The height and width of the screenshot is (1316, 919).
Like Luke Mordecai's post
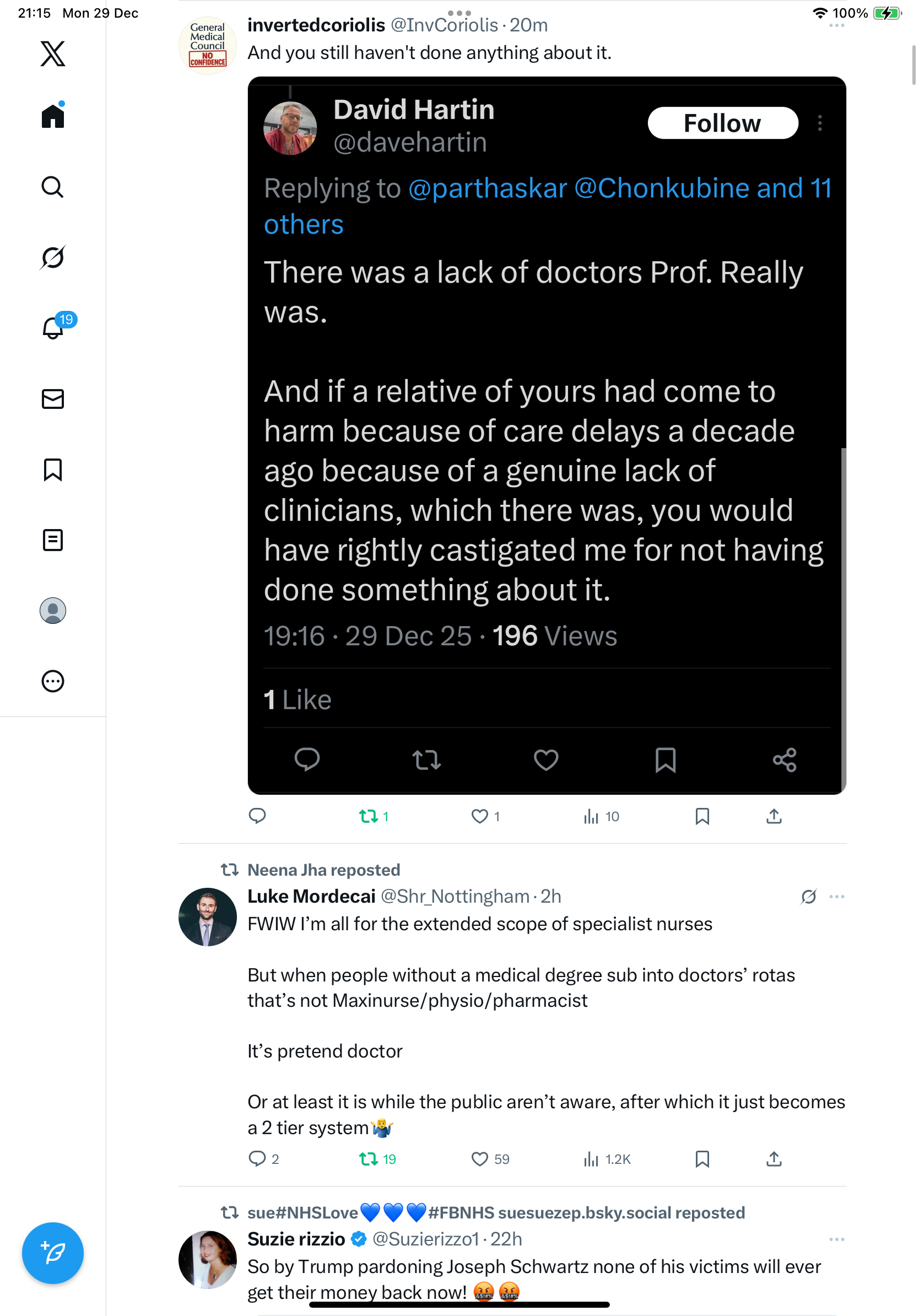click(479, 1159)
